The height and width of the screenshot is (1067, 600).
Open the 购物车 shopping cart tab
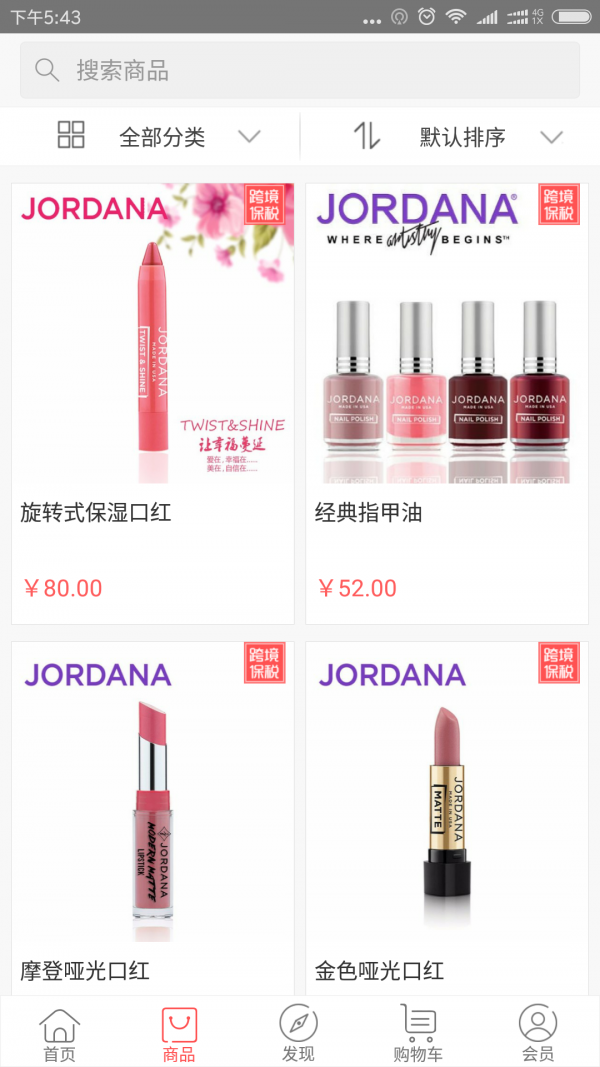[x=418, y=1034]
